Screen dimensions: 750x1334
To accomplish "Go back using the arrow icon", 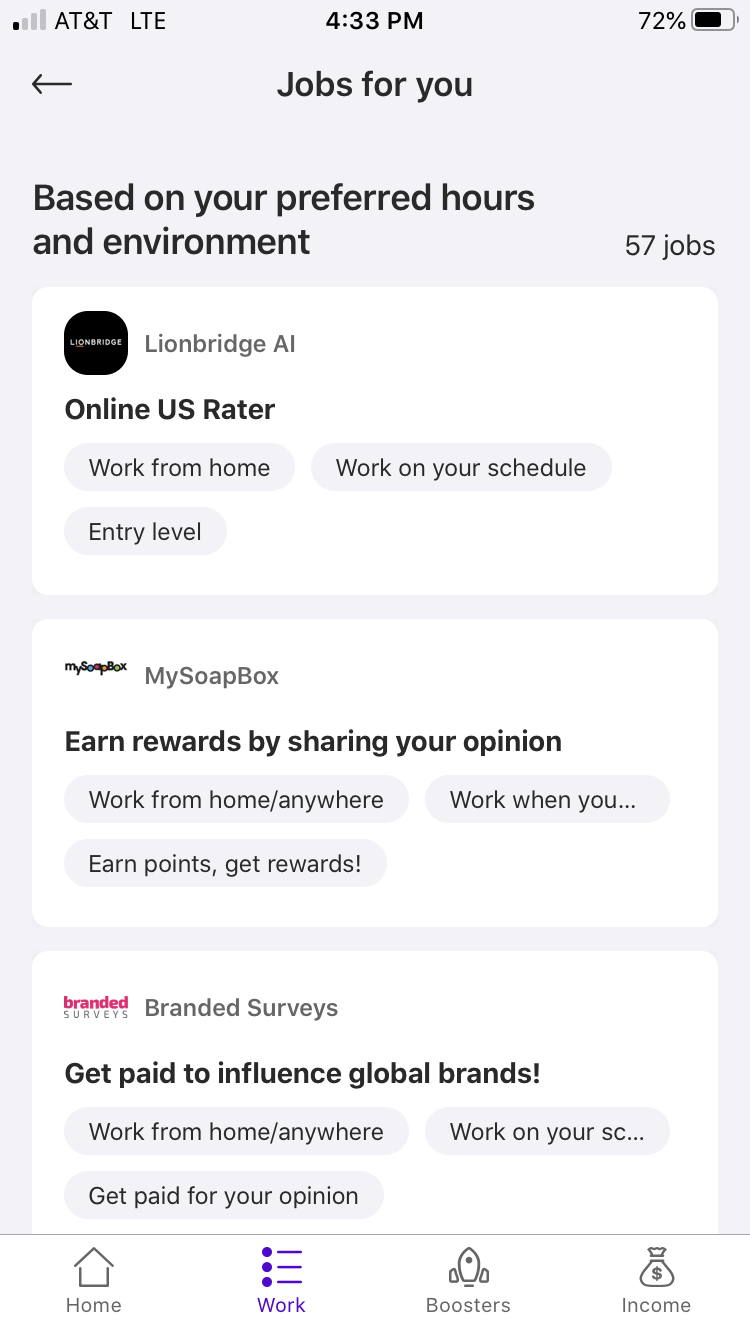I will [x=52, y=85].
